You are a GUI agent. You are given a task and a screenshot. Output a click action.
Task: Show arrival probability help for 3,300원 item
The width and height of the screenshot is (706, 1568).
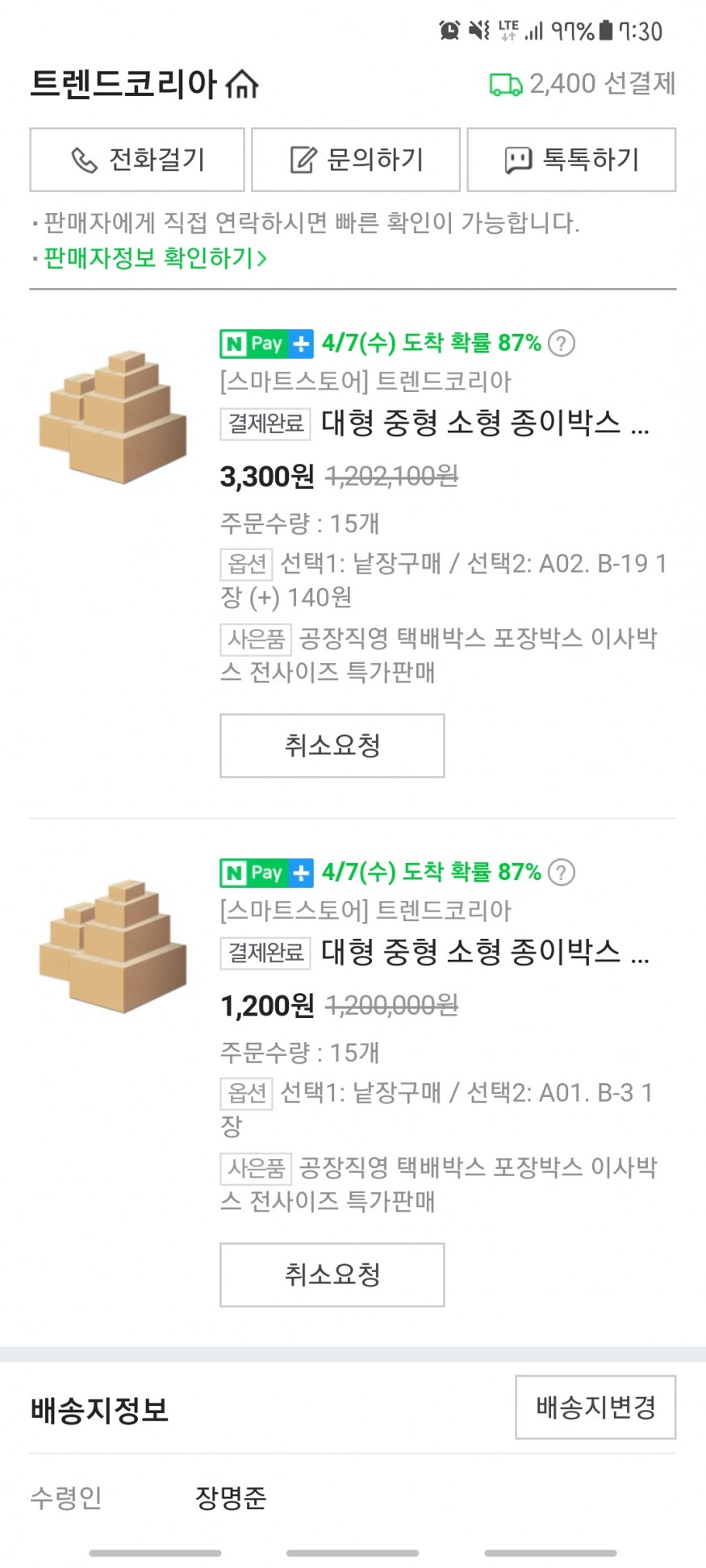coord(562,344)
